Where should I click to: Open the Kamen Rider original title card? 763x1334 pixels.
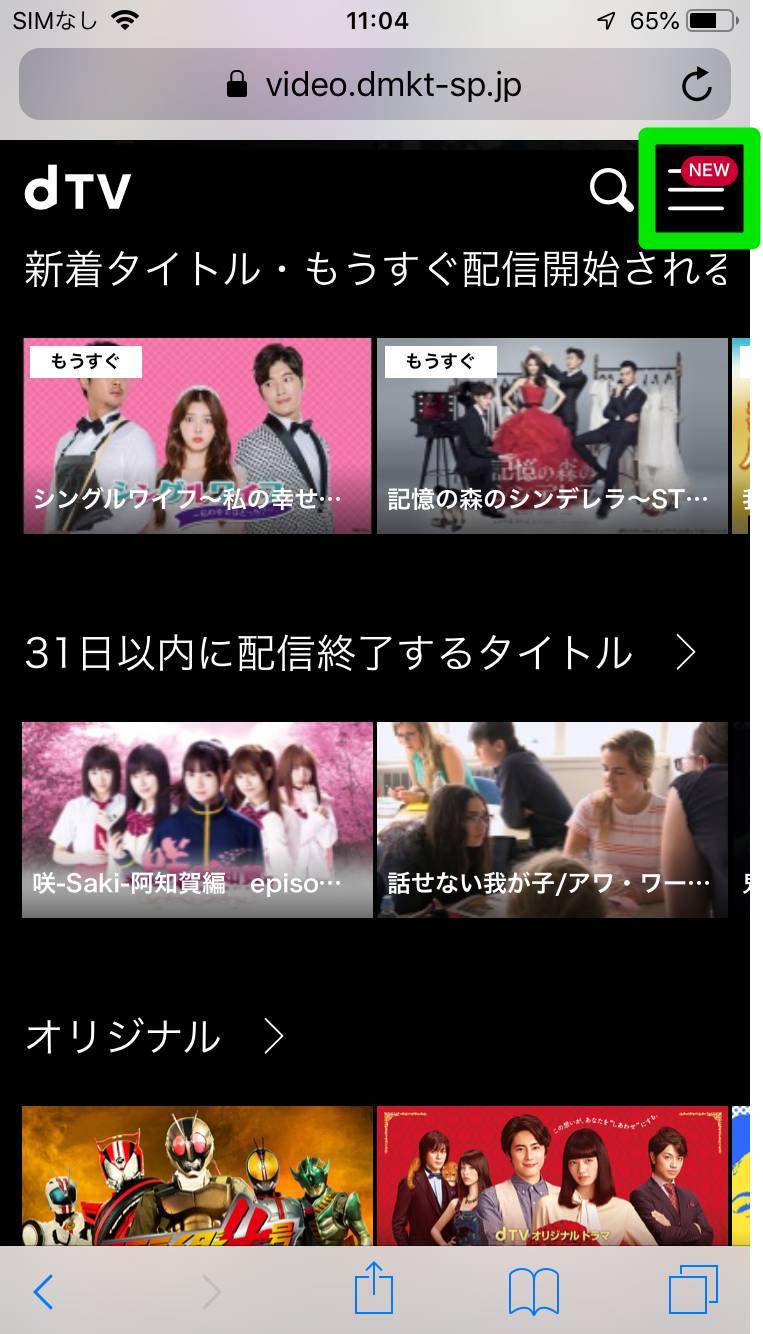click(x=197, y=1176)
